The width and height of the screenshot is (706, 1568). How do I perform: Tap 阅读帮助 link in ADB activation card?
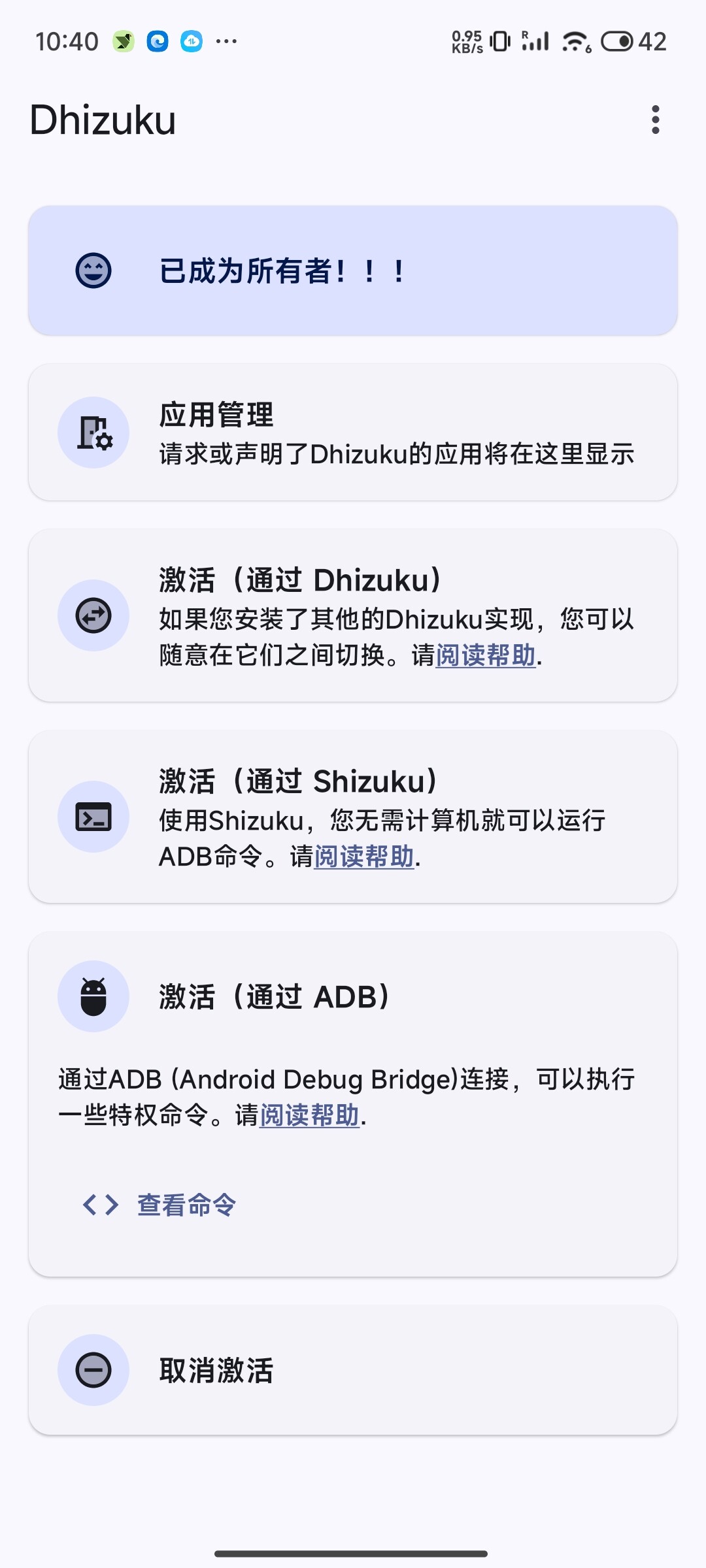coord(309,1115)
